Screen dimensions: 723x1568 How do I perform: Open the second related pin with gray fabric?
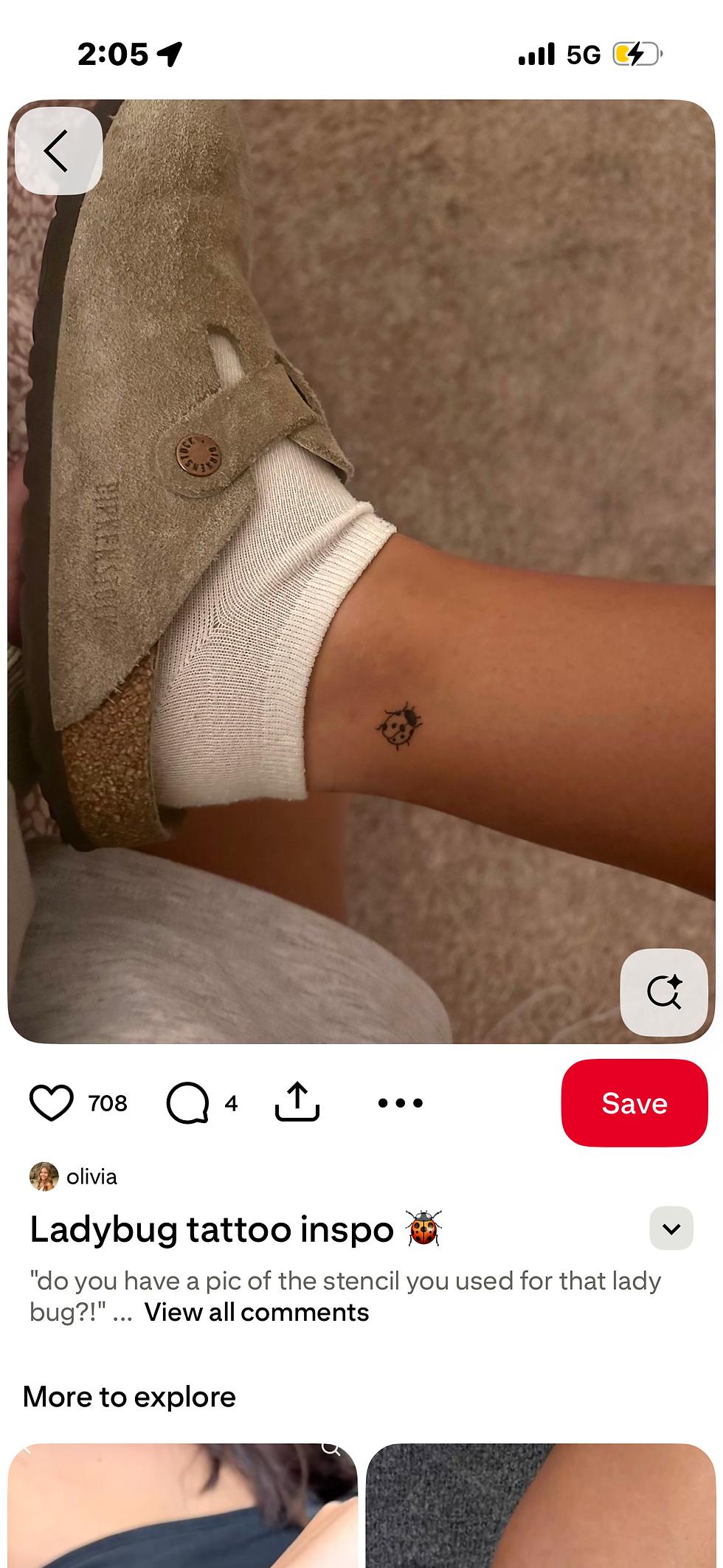[541, 1505]
